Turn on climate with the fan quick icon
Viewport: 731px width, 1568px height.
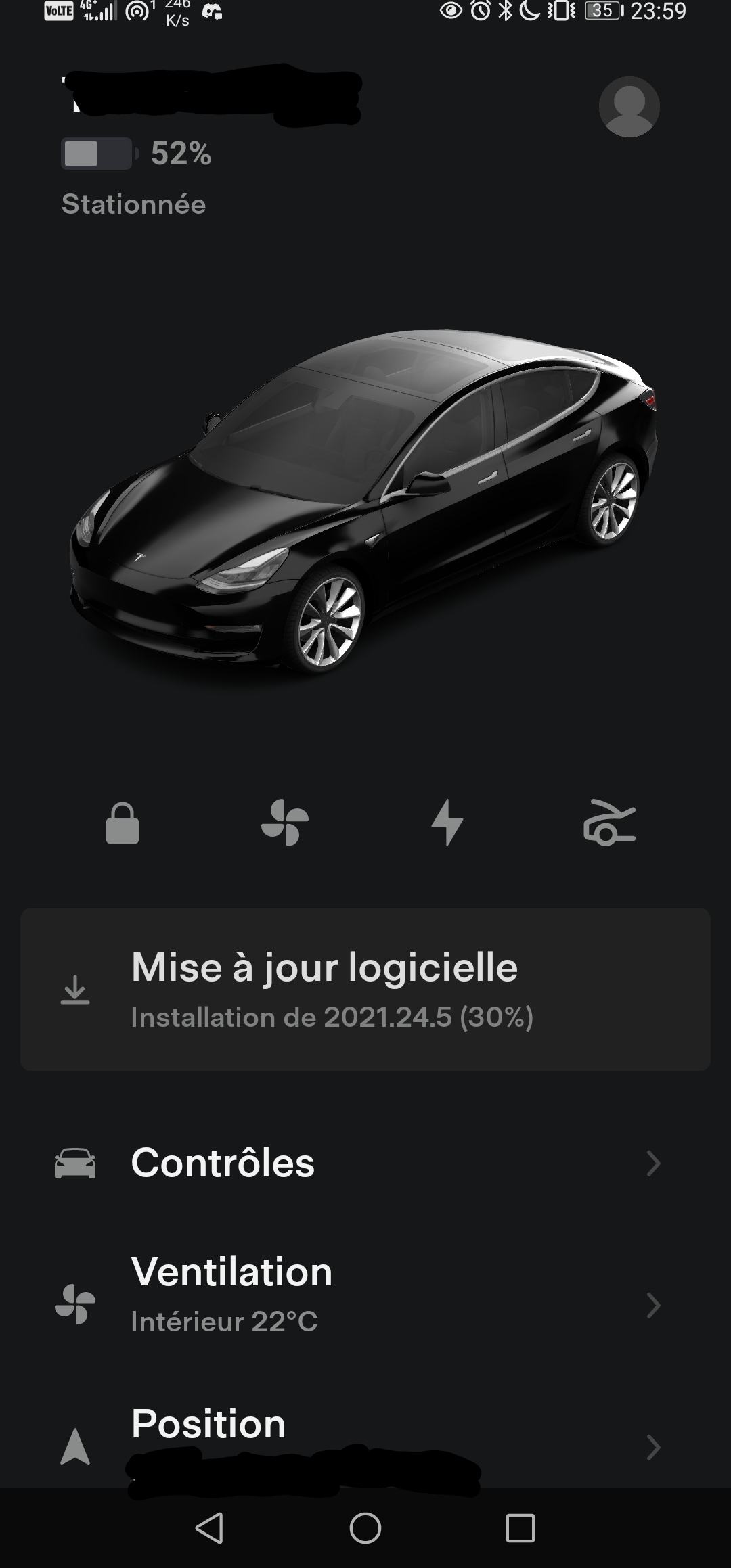[285, 823]
